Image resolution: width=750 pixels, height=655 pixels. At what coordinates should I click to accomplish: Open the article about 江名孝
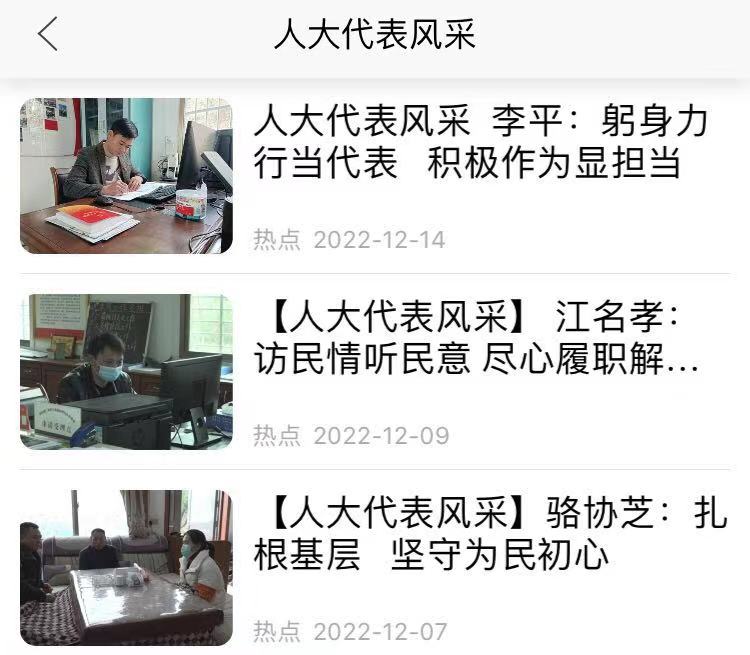480,340
